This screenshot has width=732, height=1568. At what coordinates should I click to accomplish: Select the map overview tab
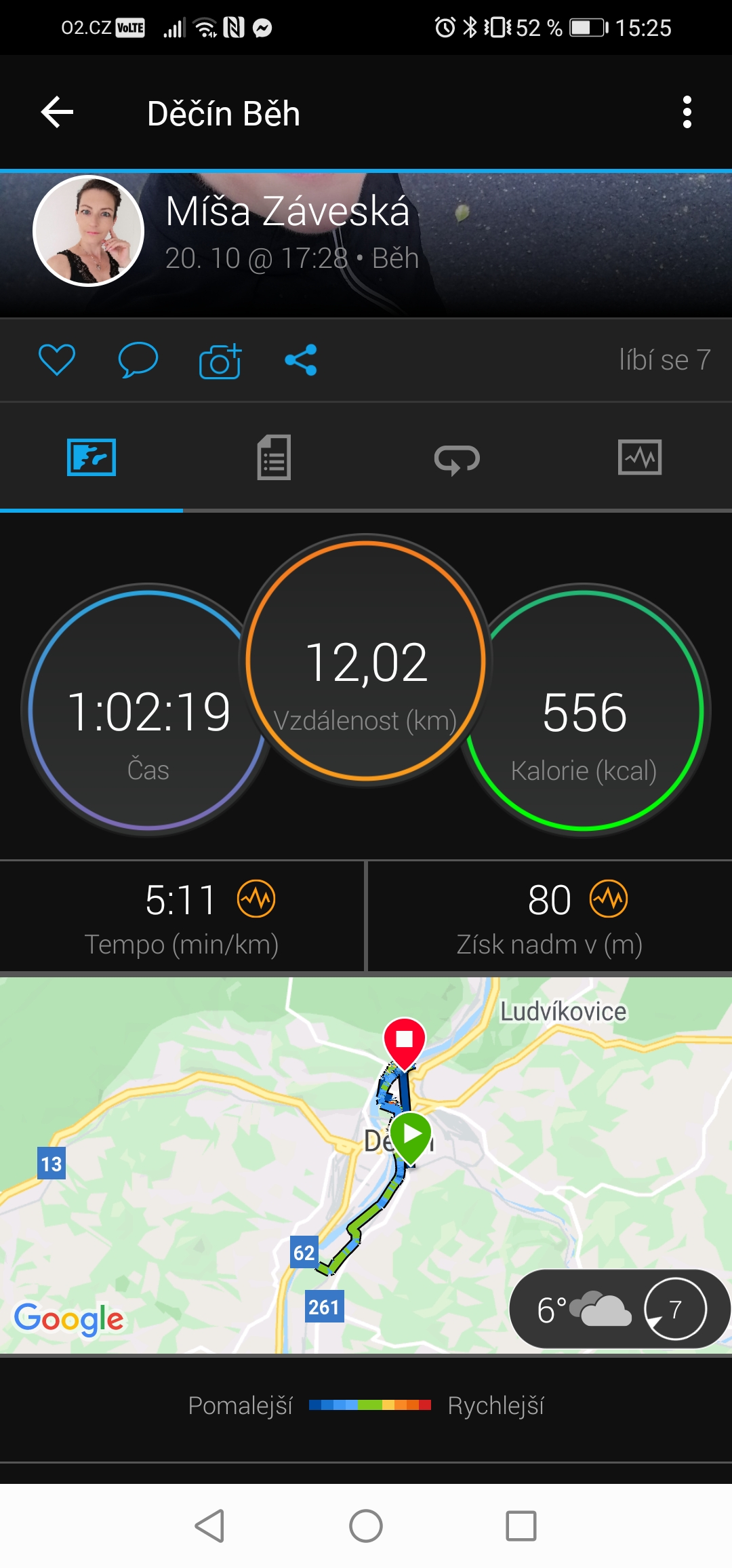click(x=91, y=458)
